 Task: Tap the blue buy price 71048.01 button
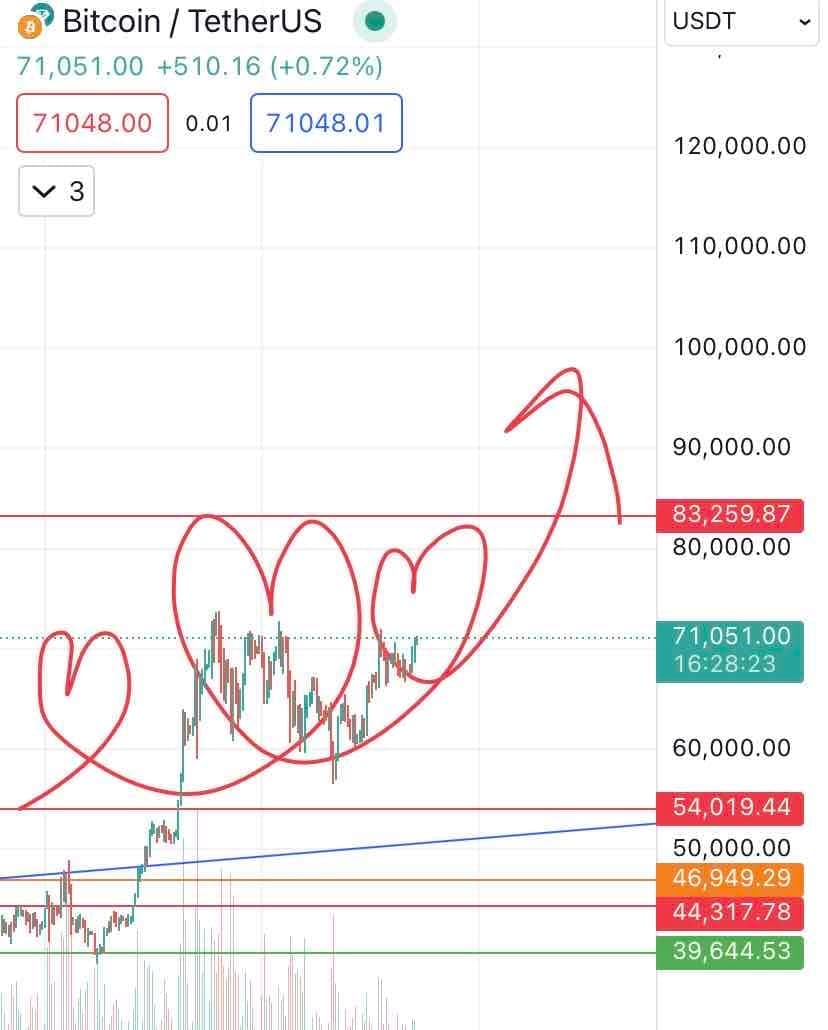pyautogui.click(x=325, y=123)
